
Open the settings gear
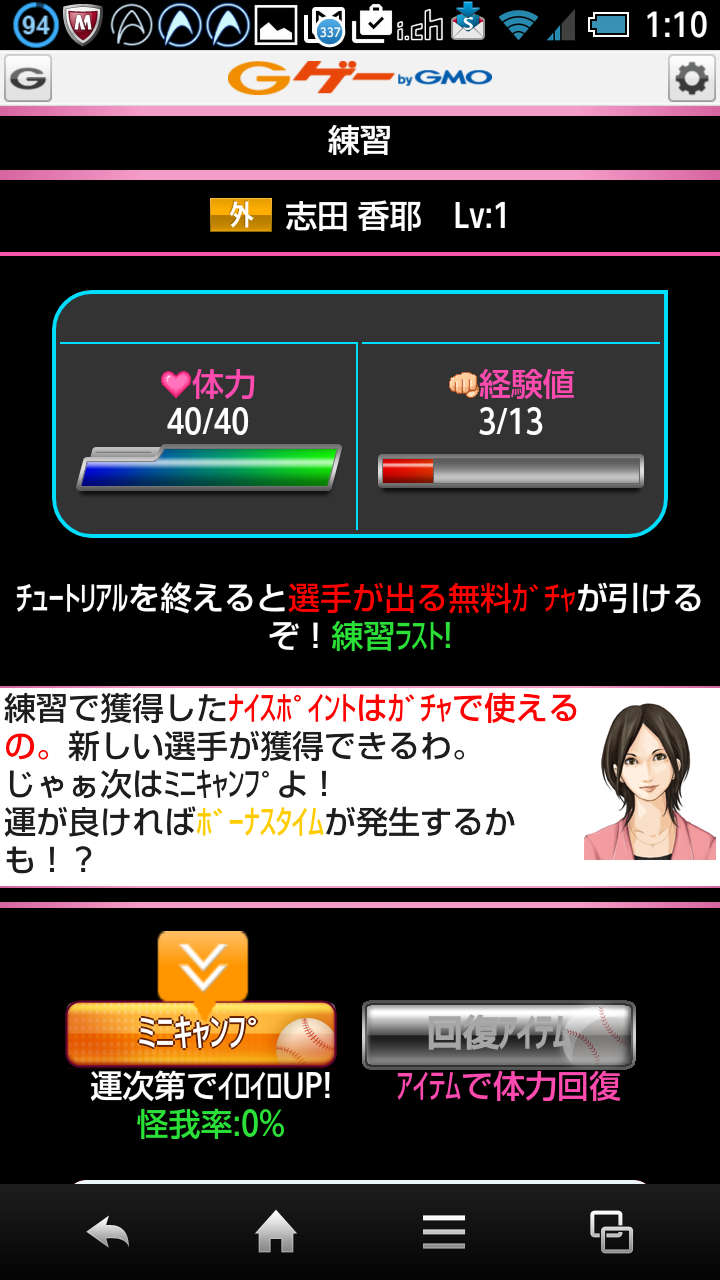[692, 78]
